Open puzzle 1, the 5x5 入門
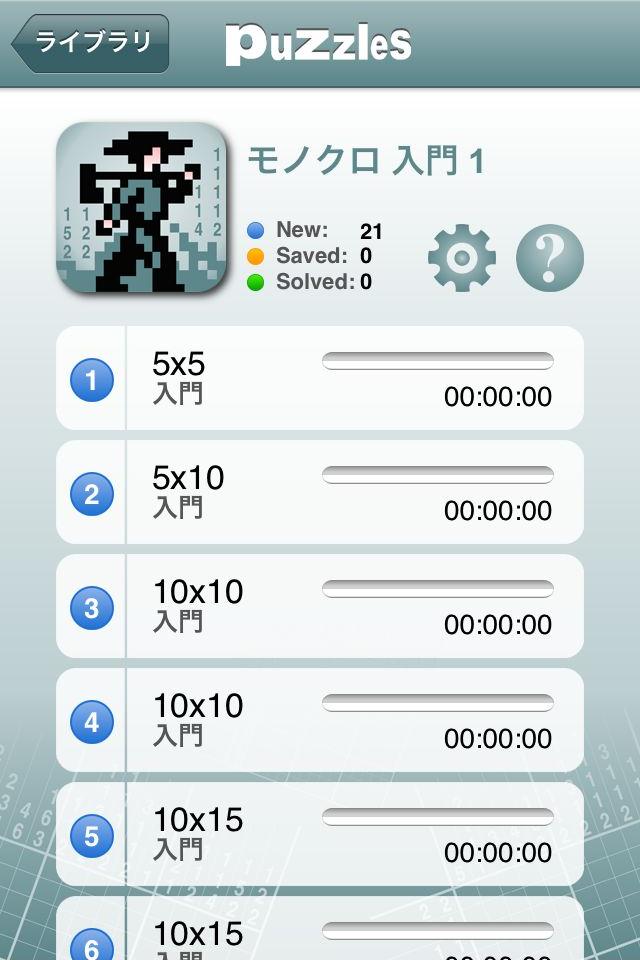Screen dimensions: 640x960 (320, 378)
